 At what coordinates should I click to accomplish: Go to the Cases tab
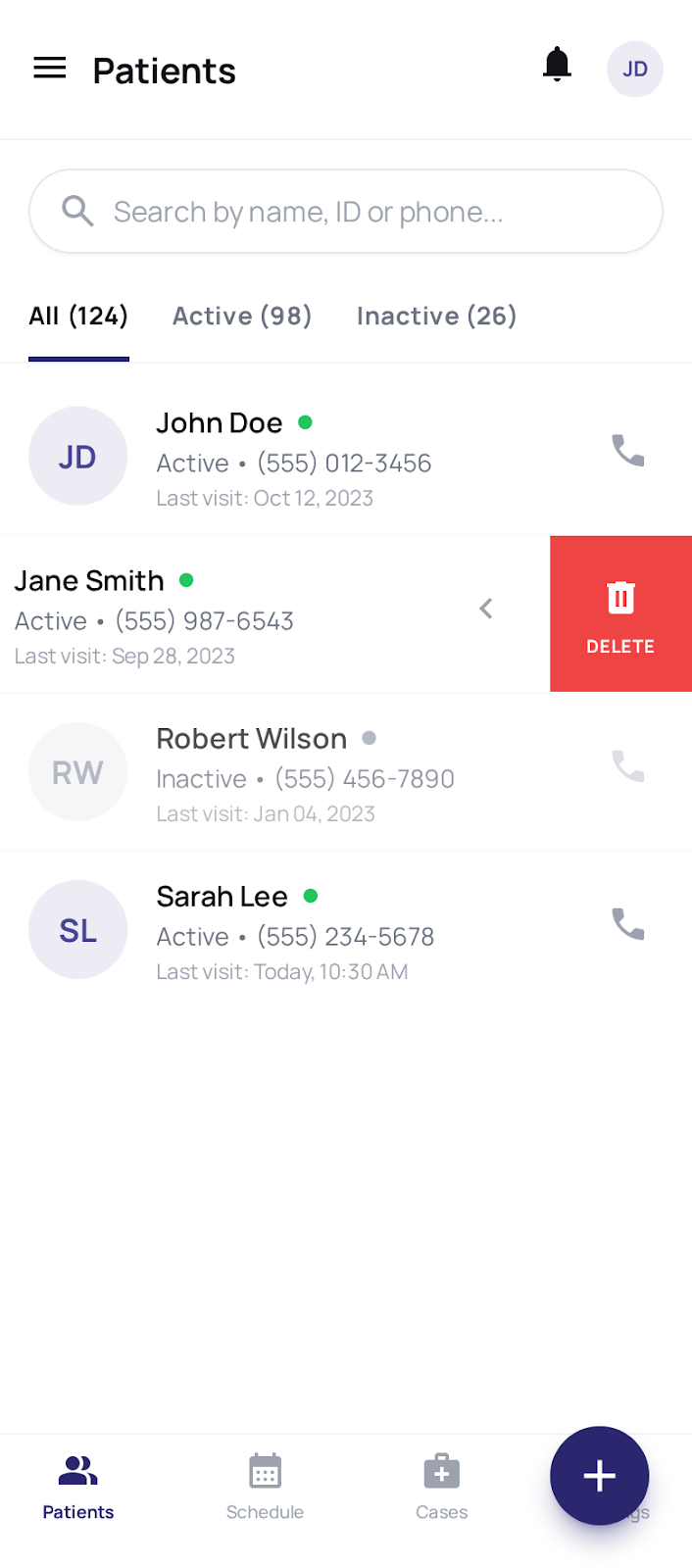click(441, 1487)
